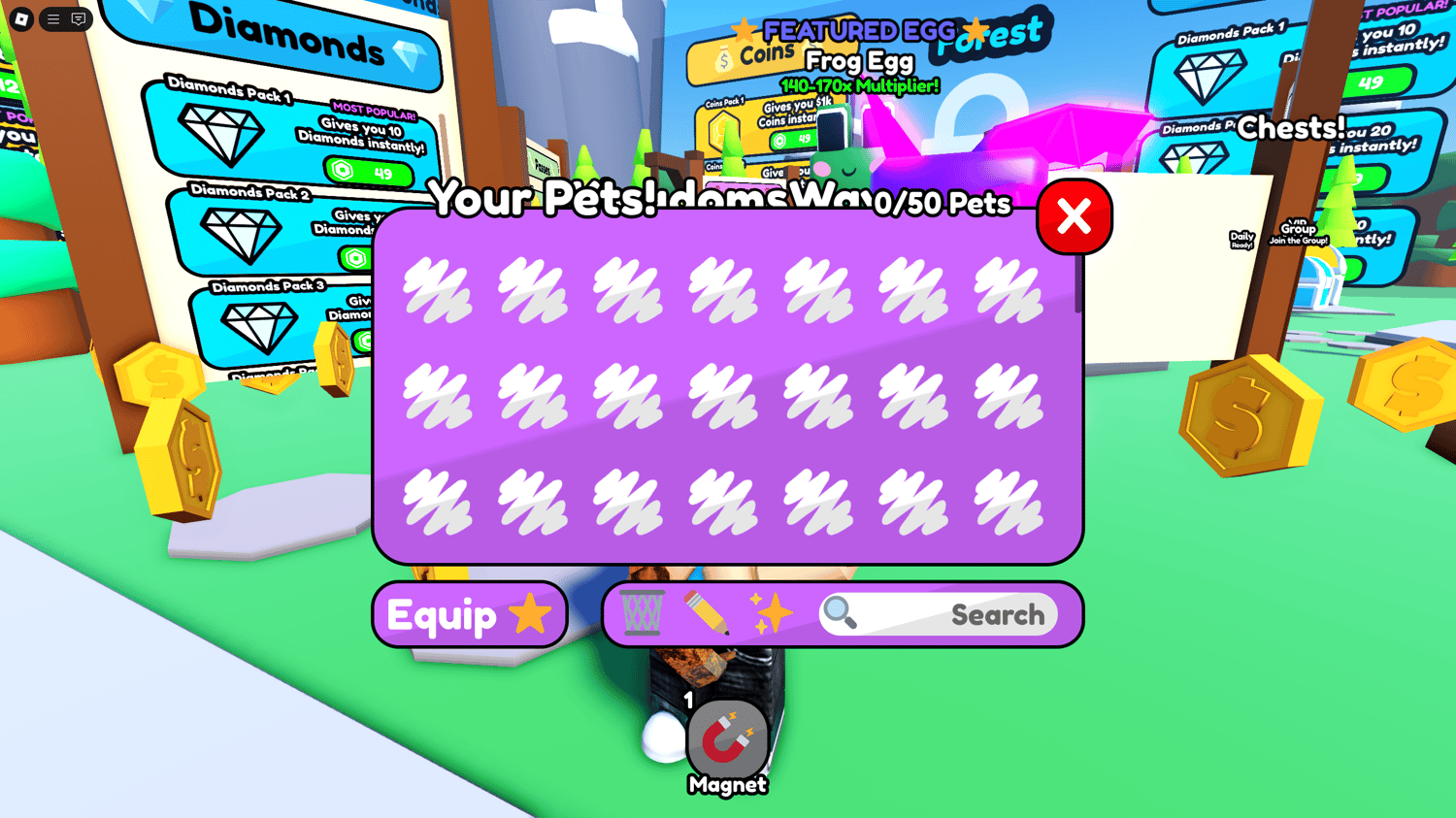Open the pet Search field

coord(938,615)
